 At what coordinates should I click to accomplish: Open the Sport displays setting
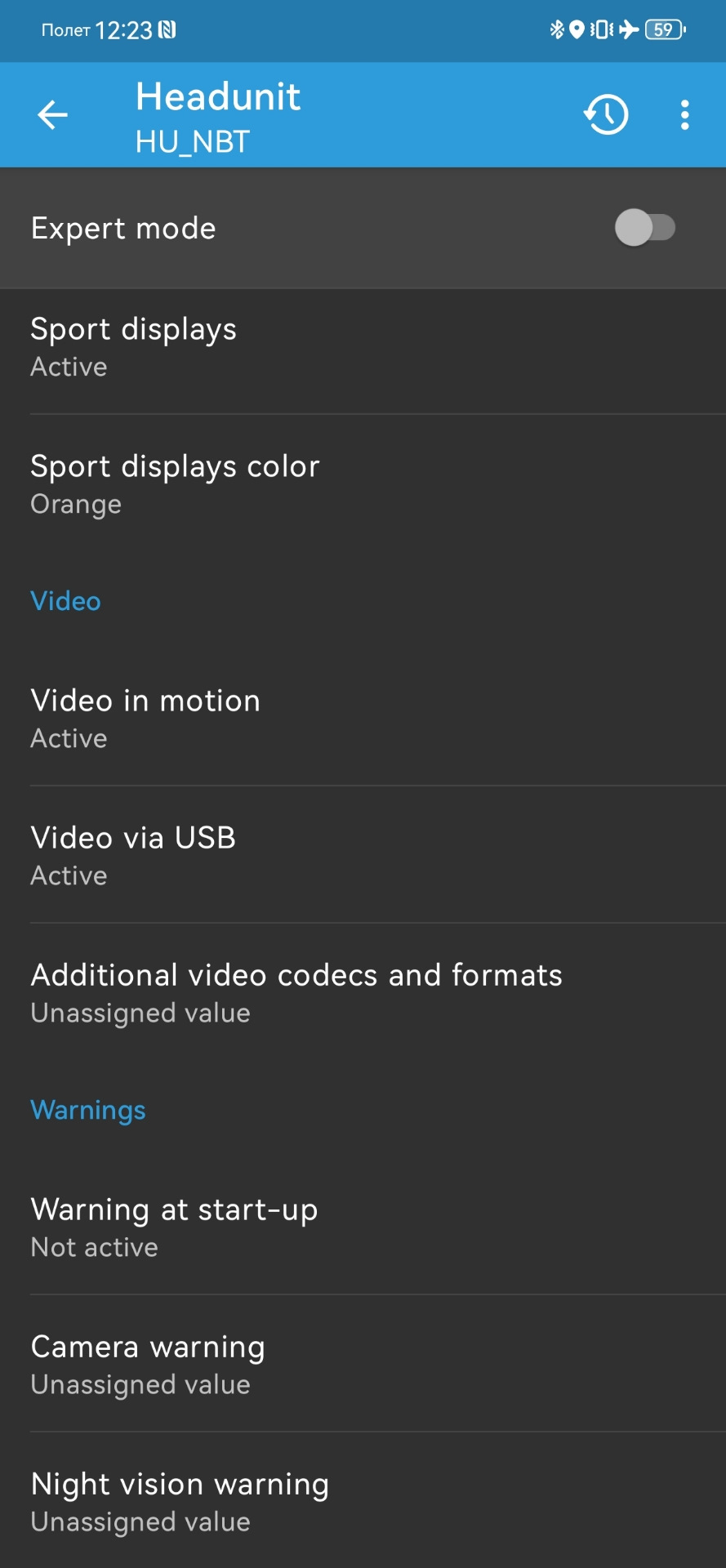coord(363,347)
